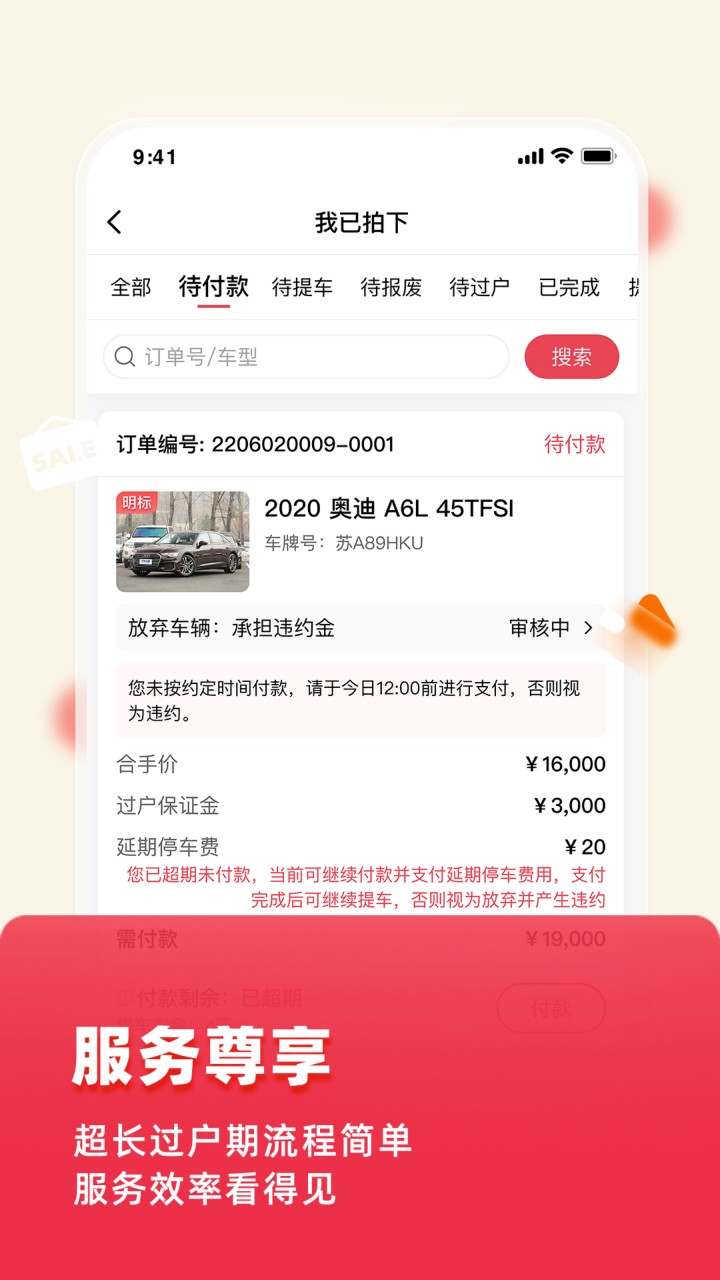This screenshot has width=720, height=1280.
Task: Open the 待报废 tab
Action: tap(390, 288)
